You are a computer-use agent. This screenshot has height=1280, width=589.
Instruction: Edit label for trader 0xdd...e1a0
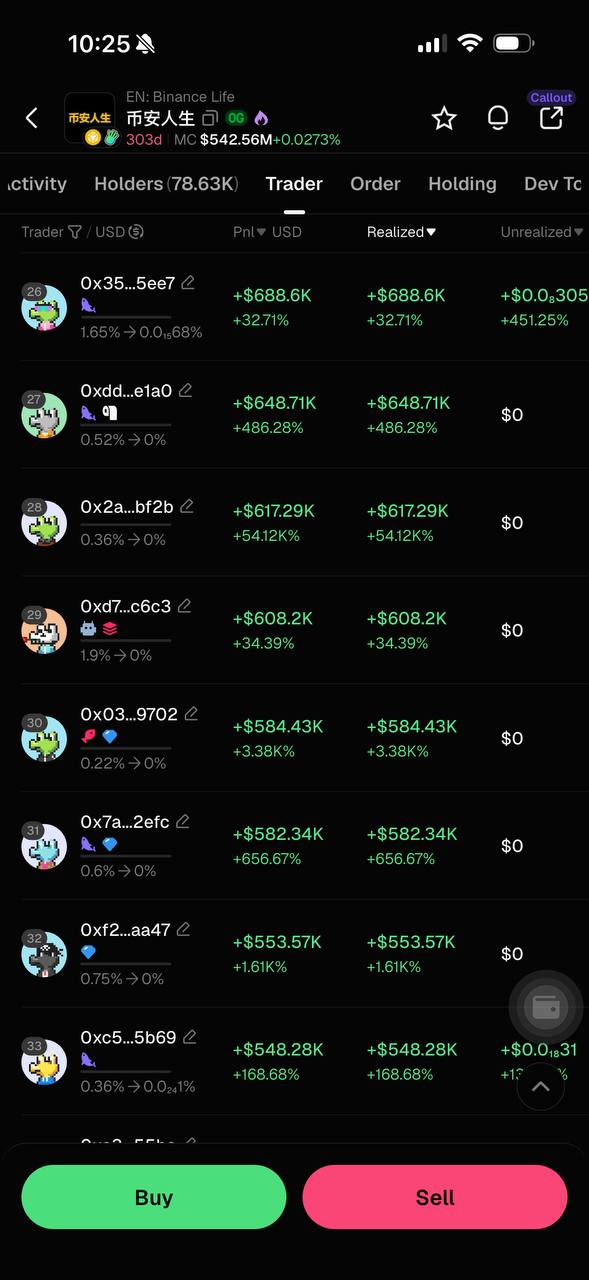(x=185, y=390)
